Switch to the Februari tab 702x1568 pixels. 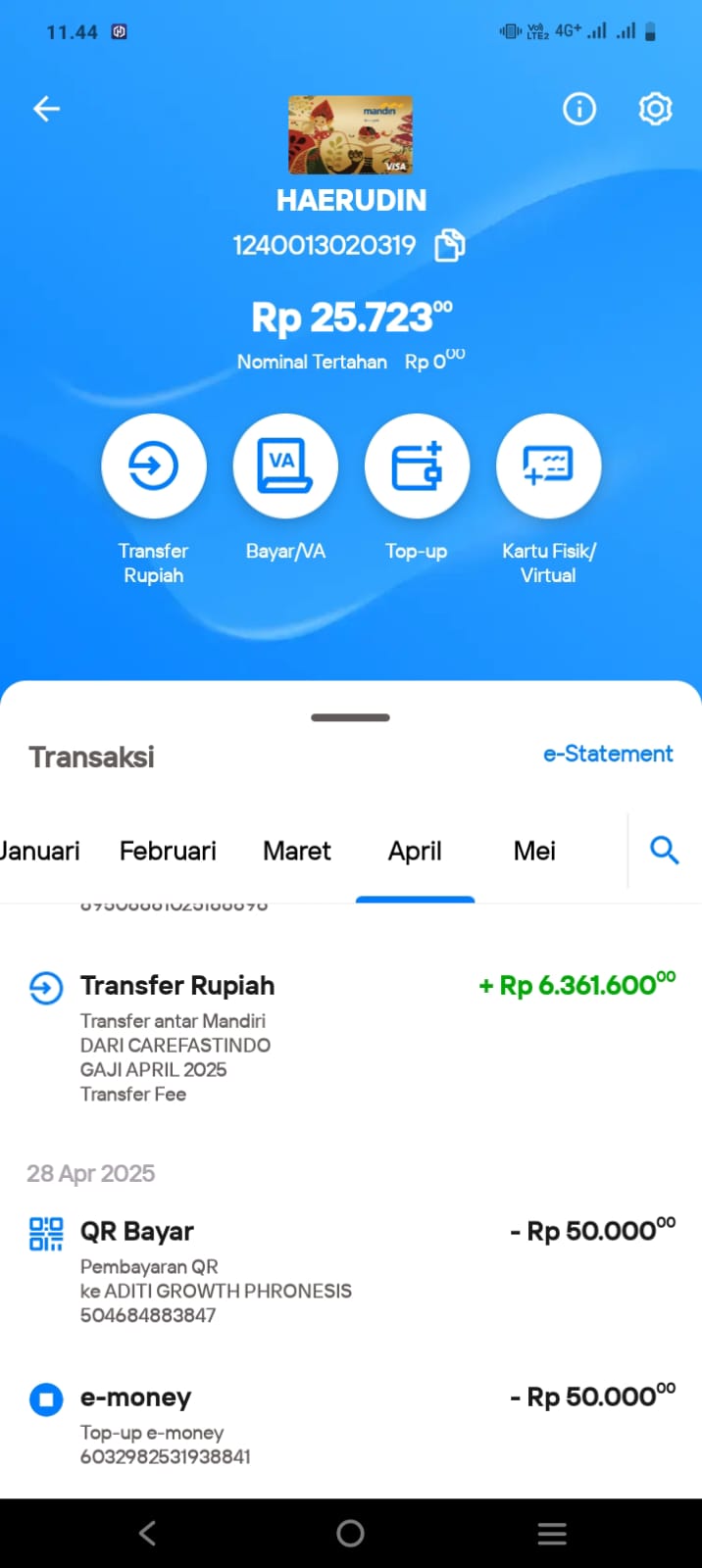(168, 851)
